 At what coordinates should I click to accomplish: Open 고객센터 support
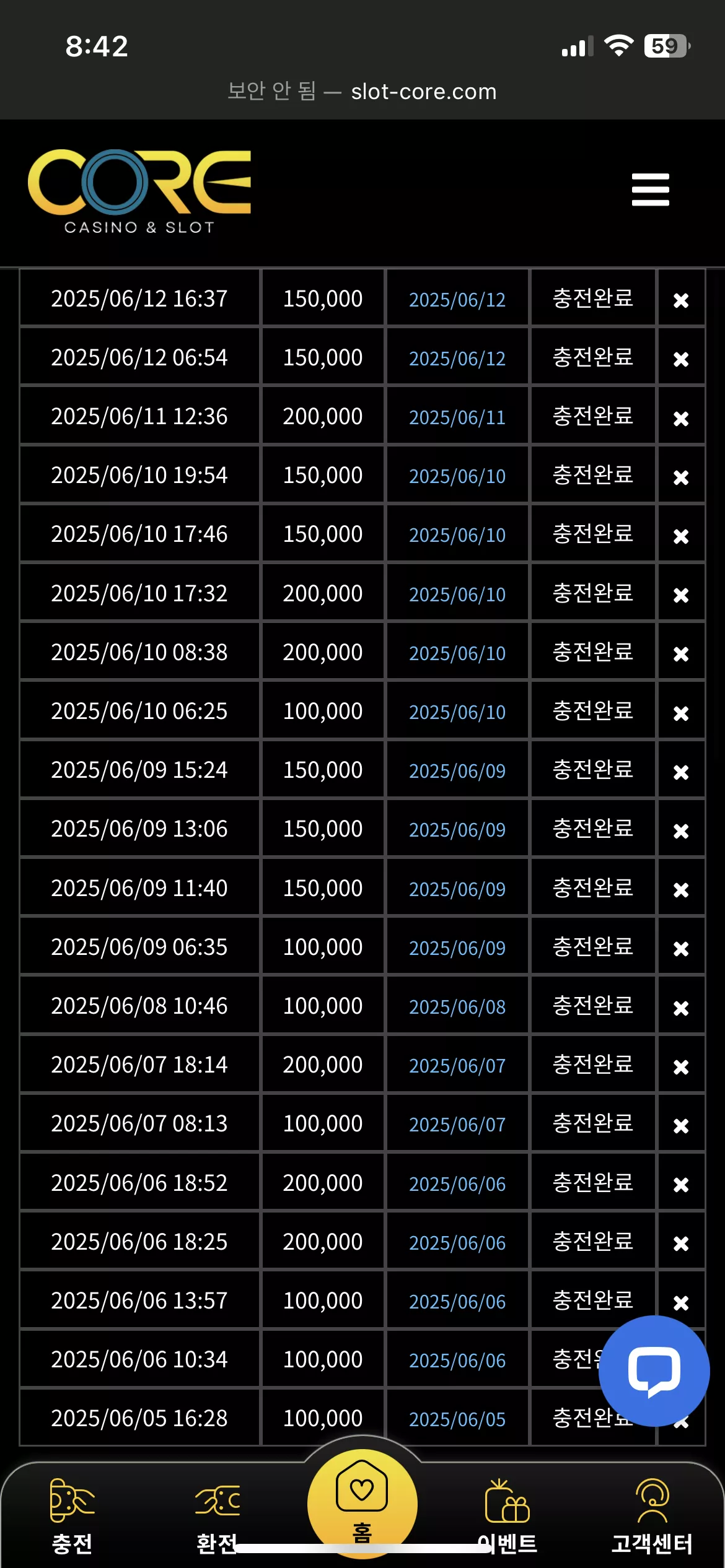pos(652,1516)
